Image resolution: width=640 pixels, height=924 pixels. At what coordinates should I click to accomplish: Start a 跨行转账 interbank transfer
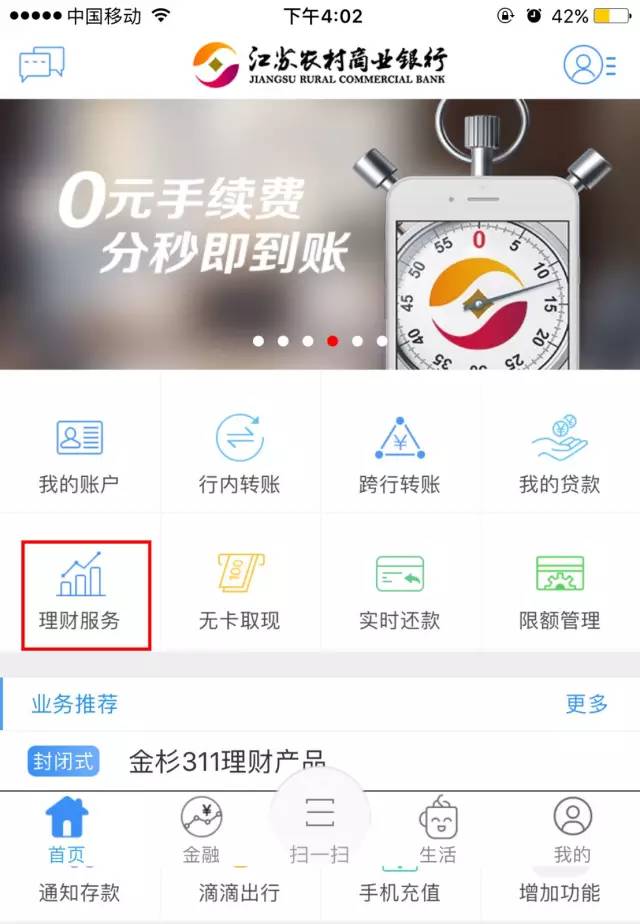[x=400, y=454]
